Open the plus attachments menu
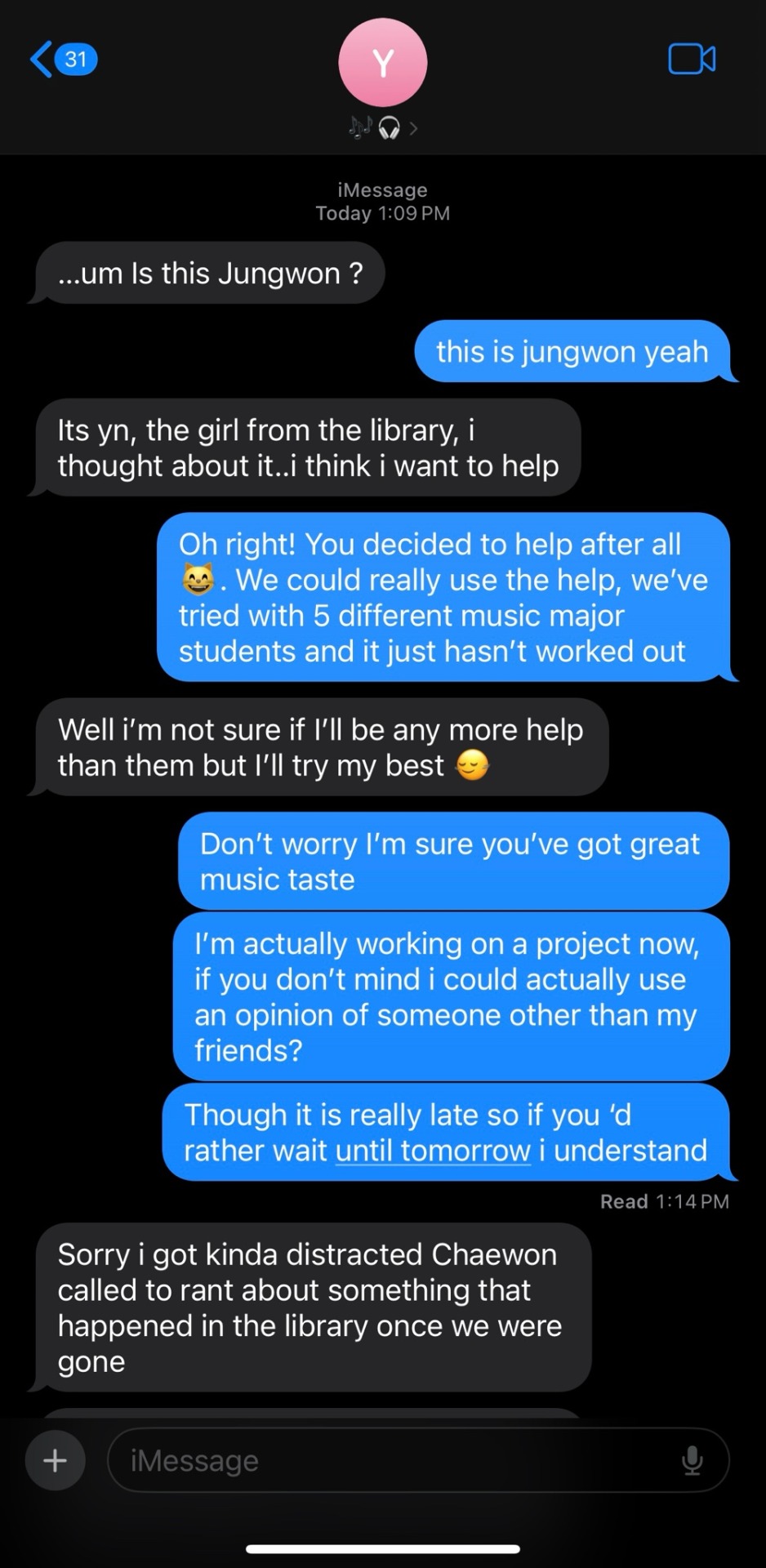Screen dimensions: 766x1568 (55, 1459)
